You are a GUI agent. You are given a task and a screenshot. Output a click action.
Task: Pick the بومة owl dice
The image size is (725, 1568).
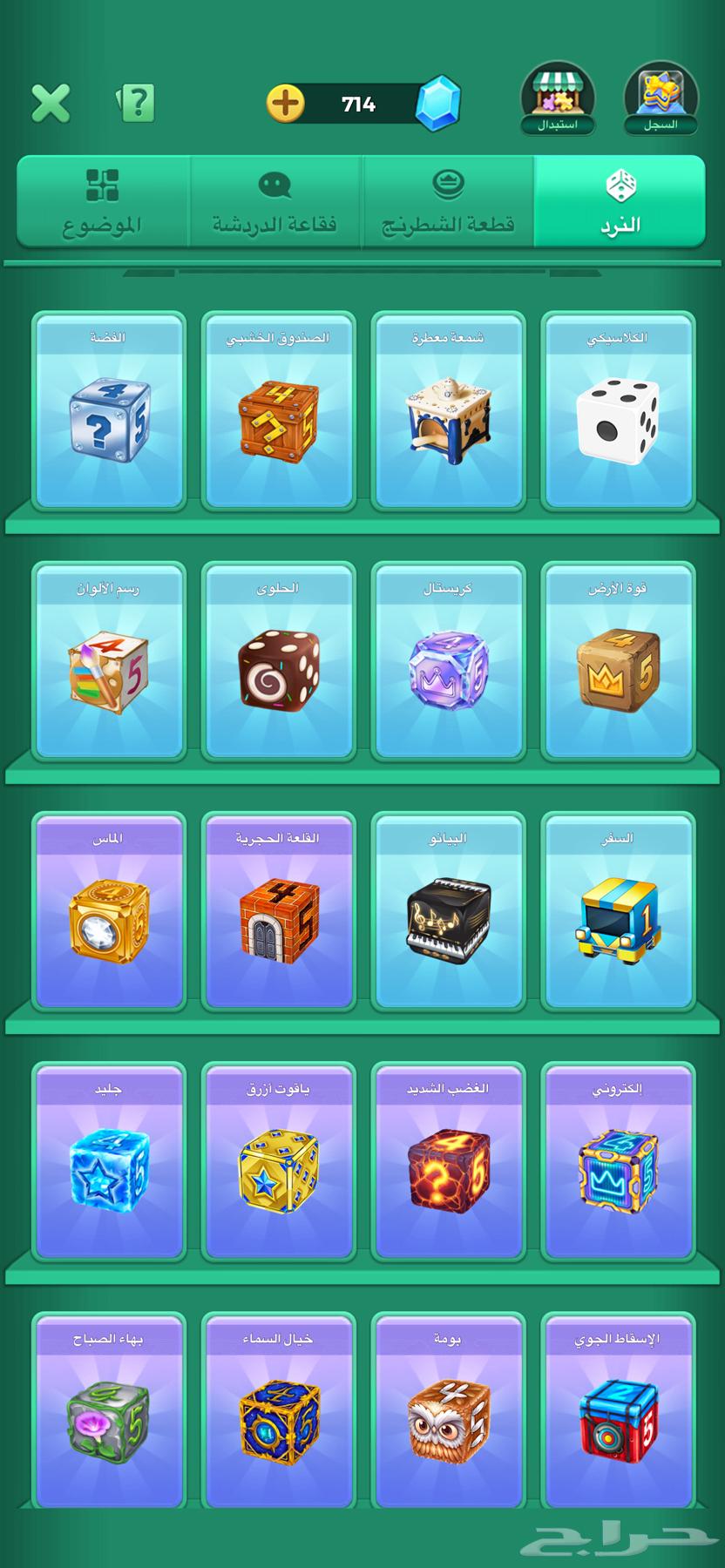click(448, 1411)
